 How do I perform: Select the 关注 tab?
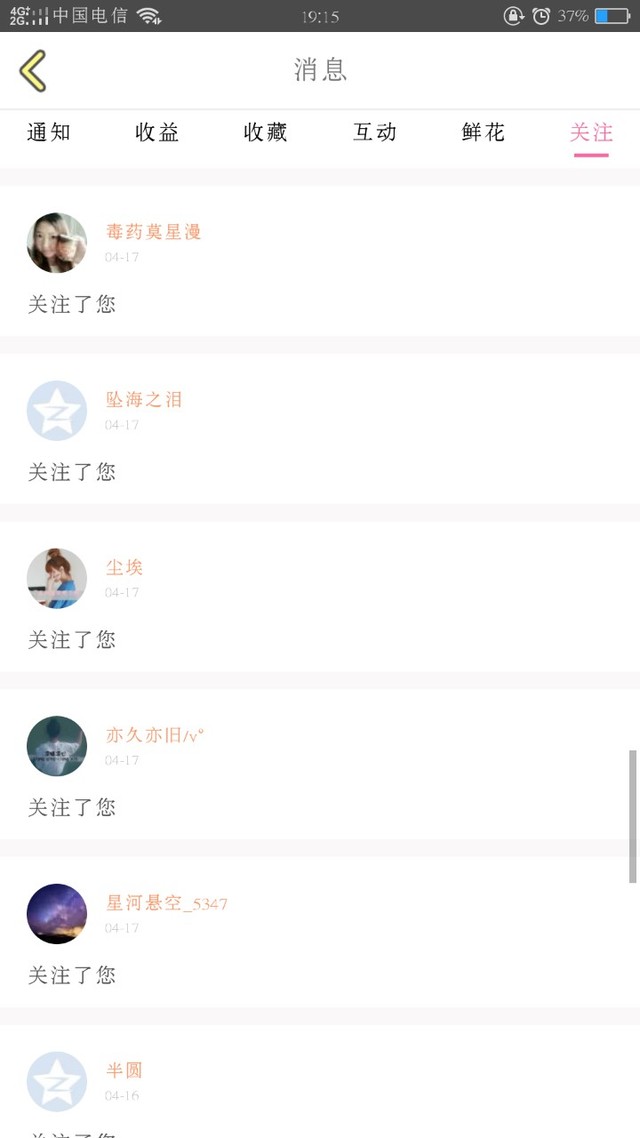(x=591, y=132)
